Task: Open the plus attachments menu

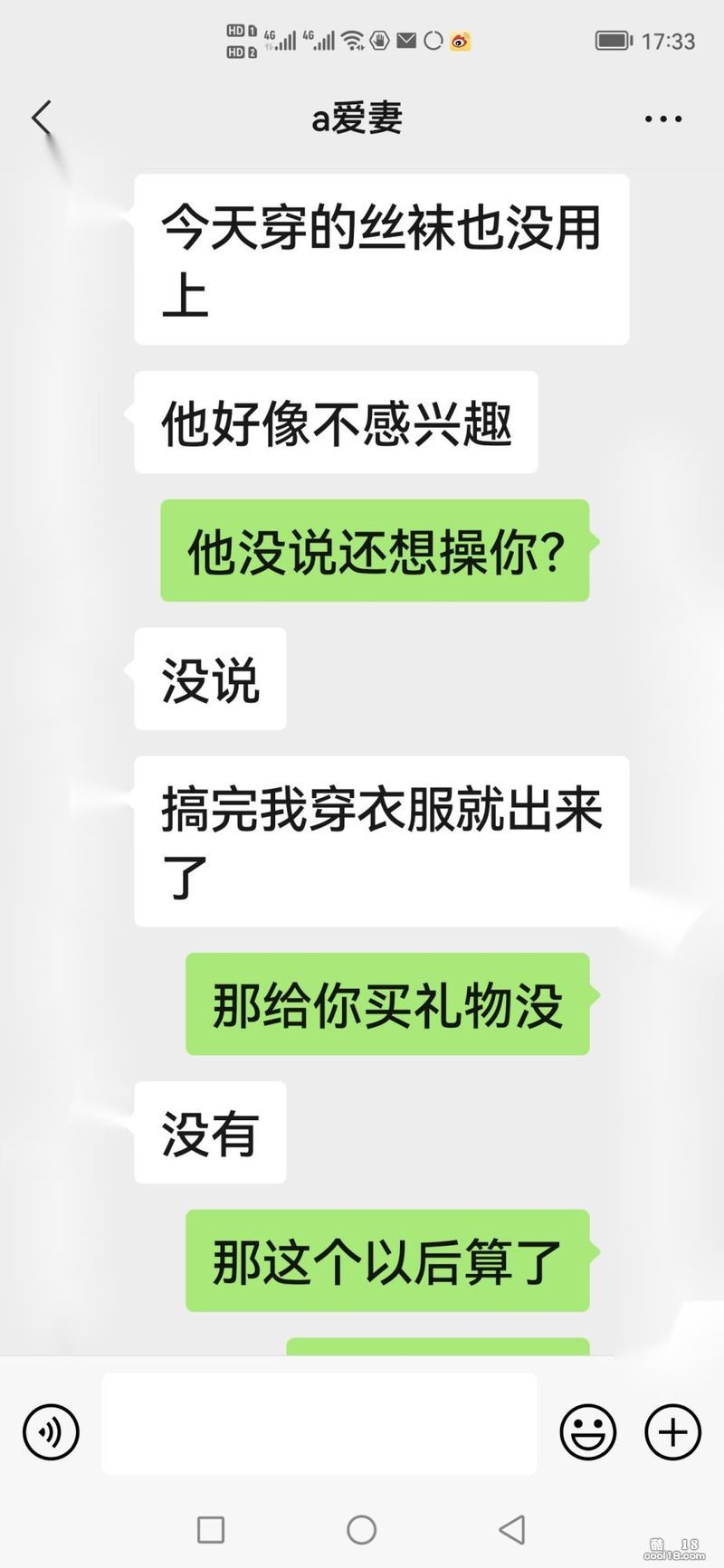Action: [x=672, y=1431]
